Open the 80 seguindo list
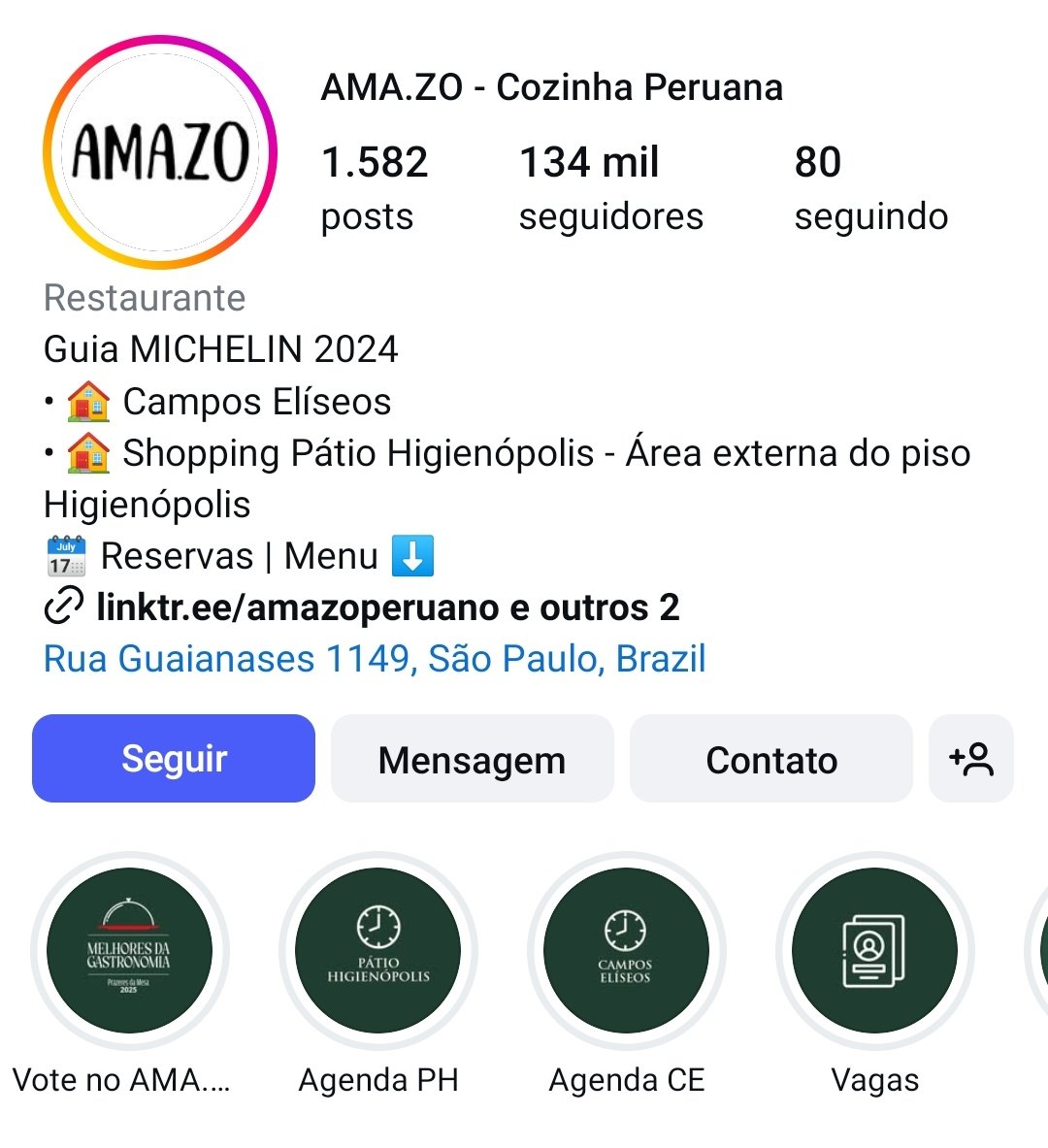 click(x=870, y=188)
